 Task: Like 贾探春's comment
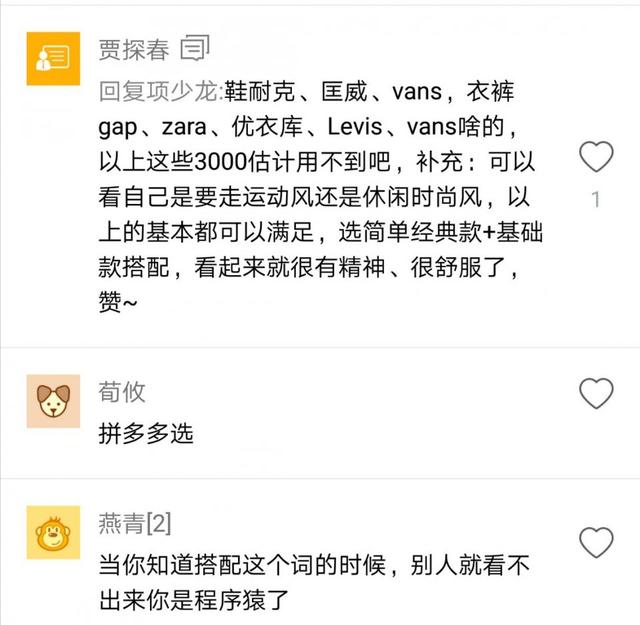[x=597, y=157]
